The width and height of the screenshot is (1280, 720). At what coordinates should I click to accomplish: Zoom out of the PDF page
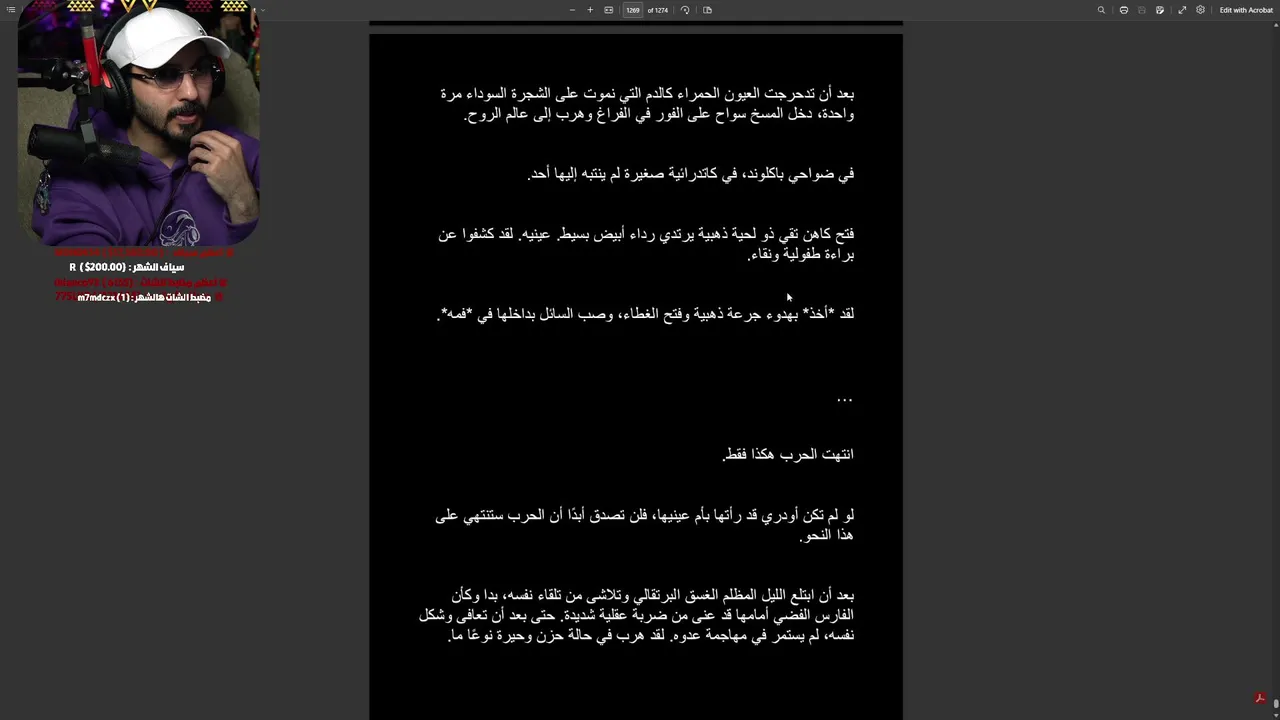[572, 10]
